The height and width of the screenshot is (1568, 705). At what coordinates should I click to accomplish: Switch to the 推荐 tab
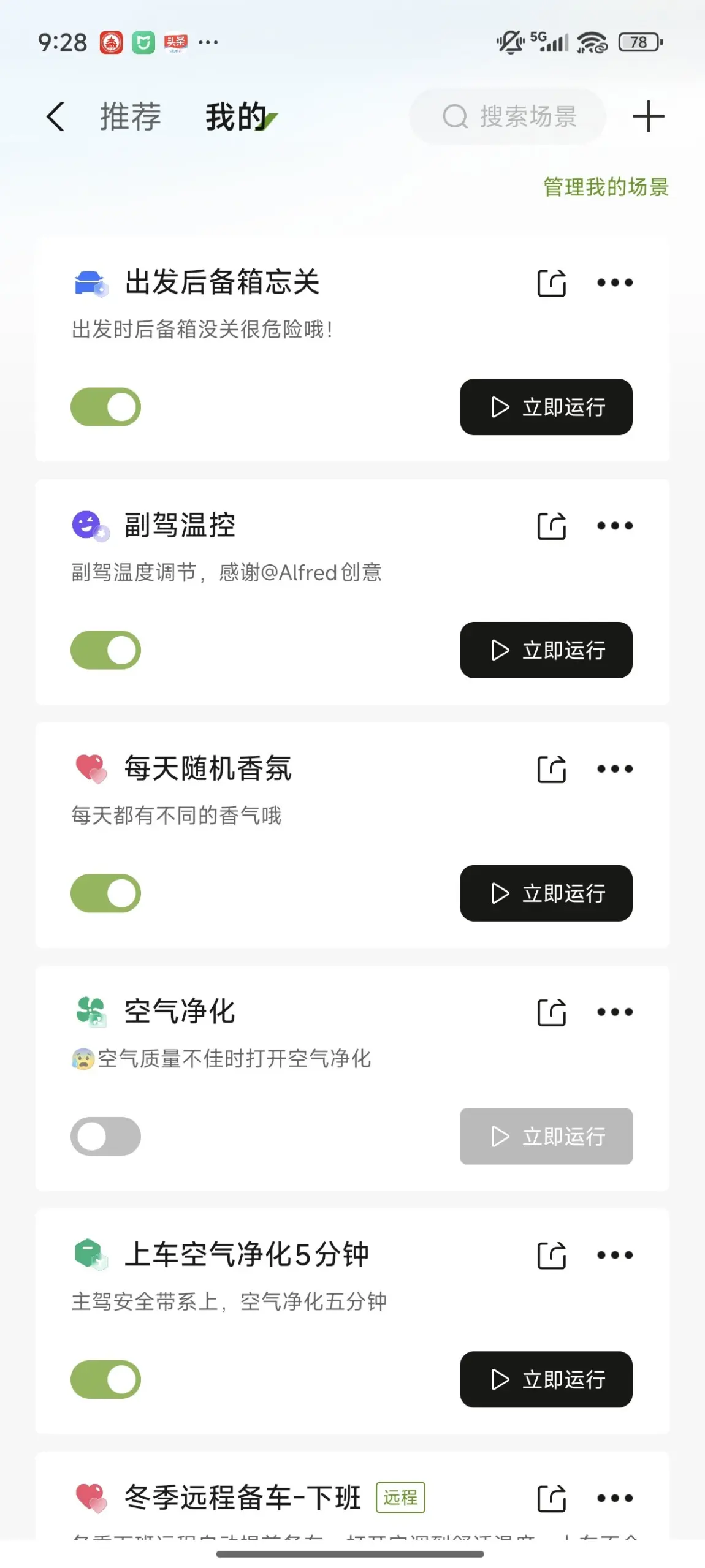pos(131,116)
